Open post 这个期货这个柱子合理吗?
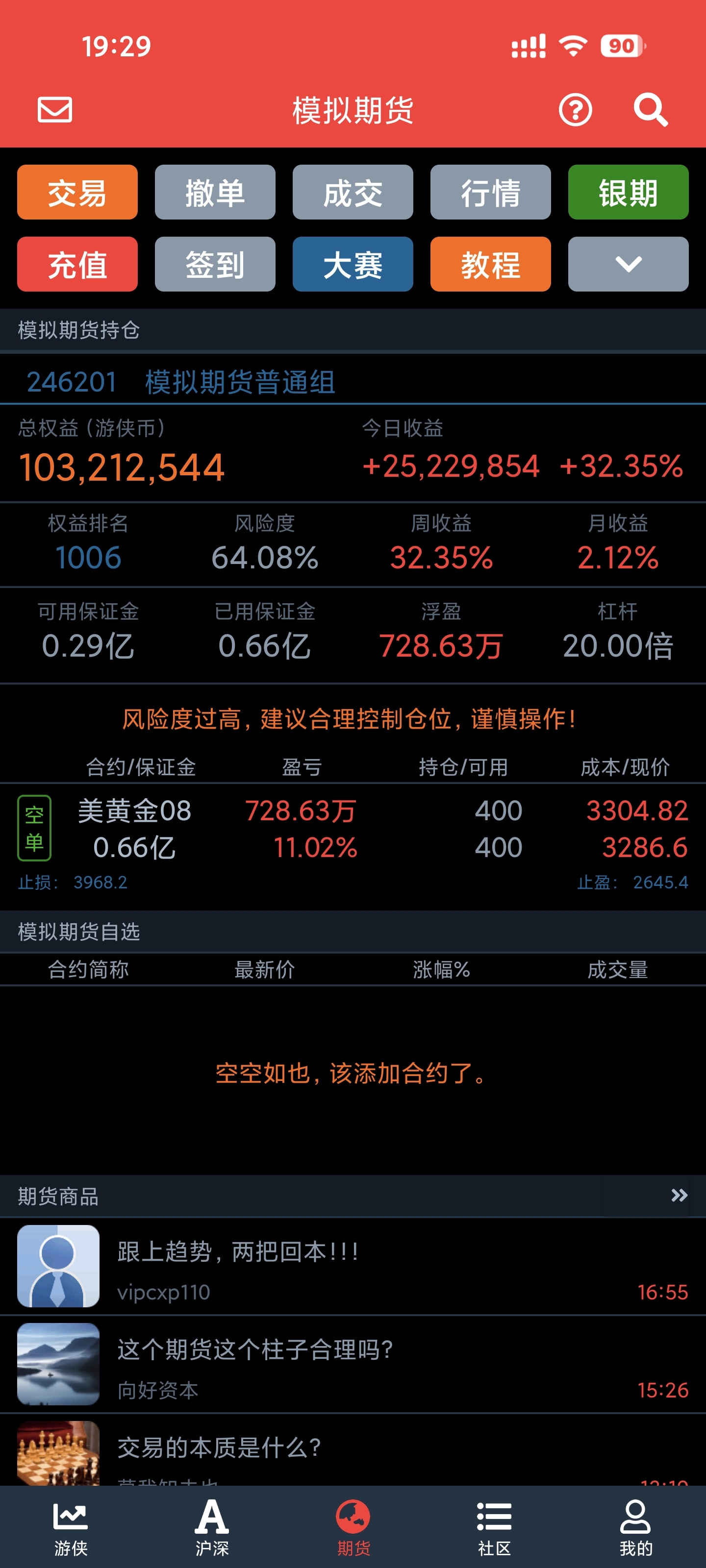Screen dimensions: 706x1568 (x=353, y=1364)
